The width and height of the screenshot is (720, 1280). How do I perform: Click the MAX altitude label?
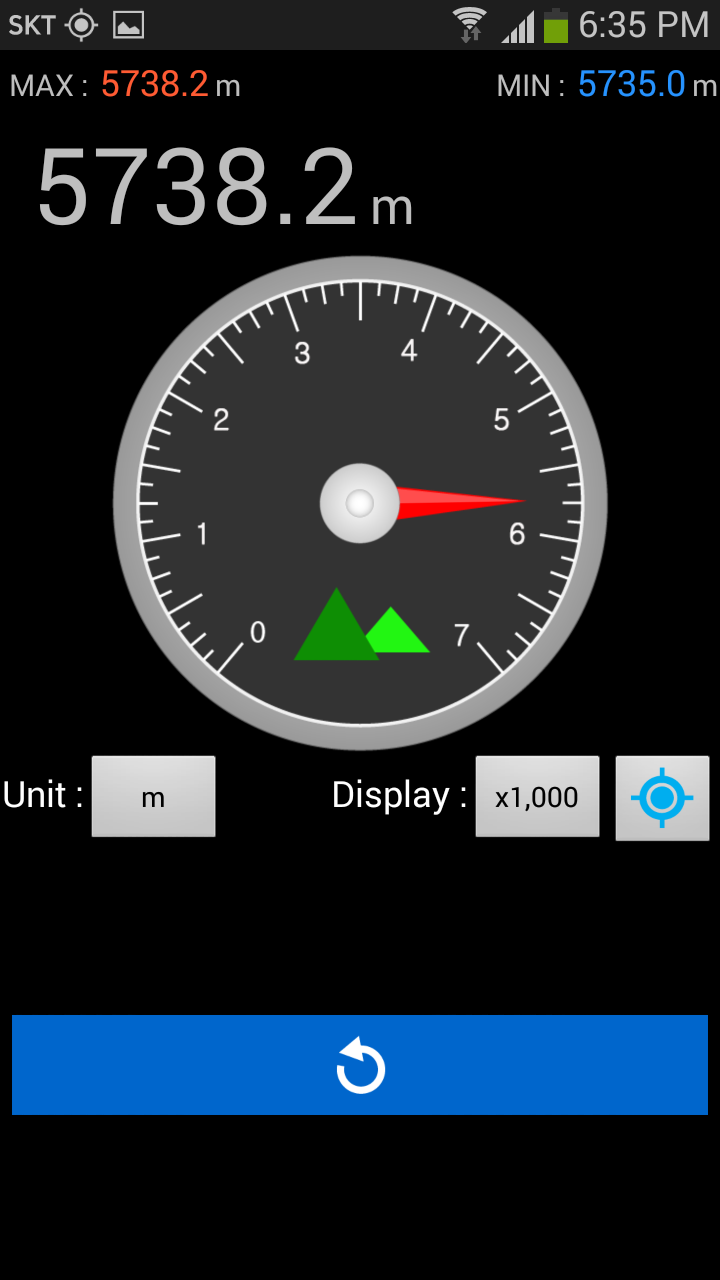click(47, 86)
